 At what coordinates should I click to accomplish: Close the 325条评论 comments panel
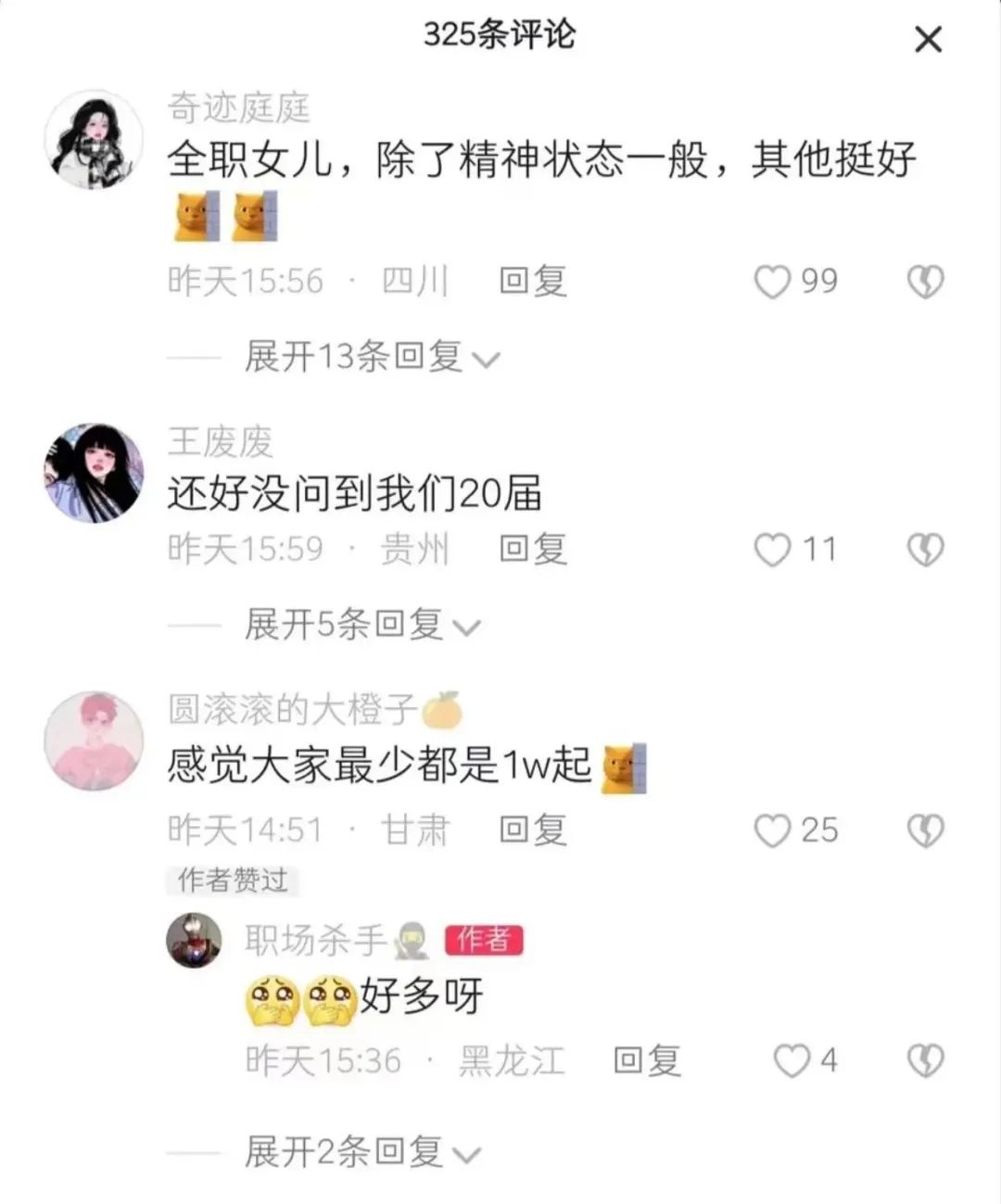[928, 39]
